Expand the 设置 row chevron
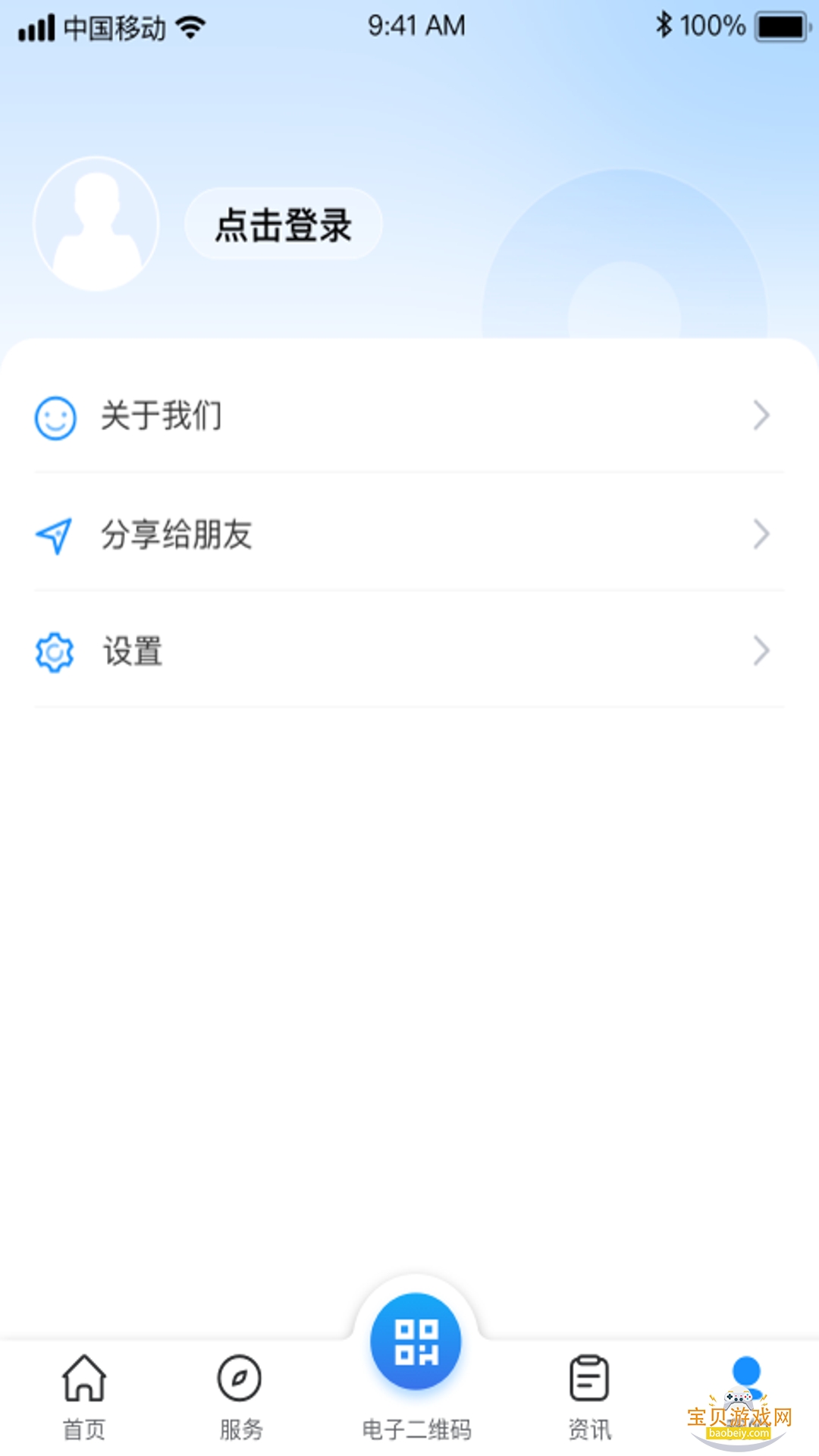Viewport: 819px width, 1456px height. click(762, 651)
